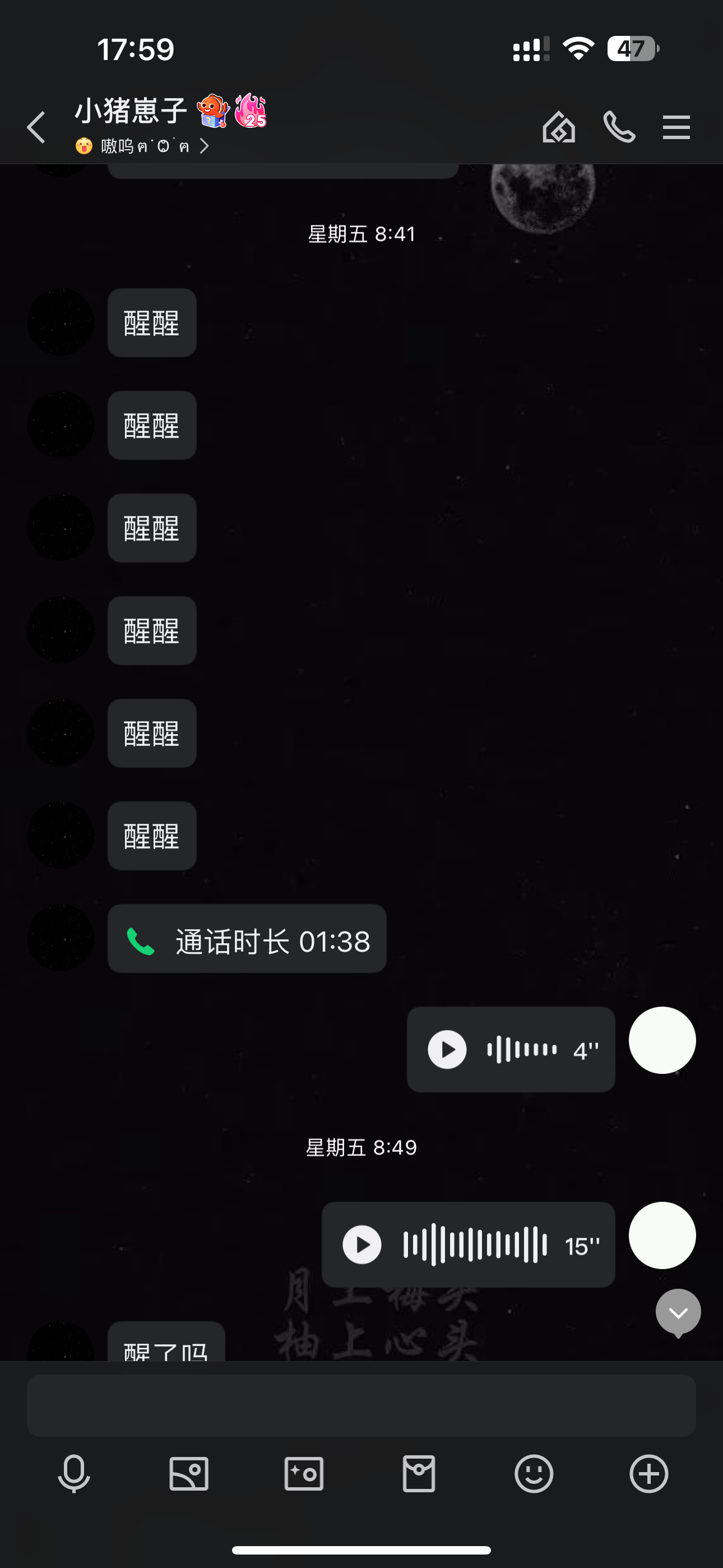
Task: Tap the video channel icon in top bar
Action: point(558,127)
